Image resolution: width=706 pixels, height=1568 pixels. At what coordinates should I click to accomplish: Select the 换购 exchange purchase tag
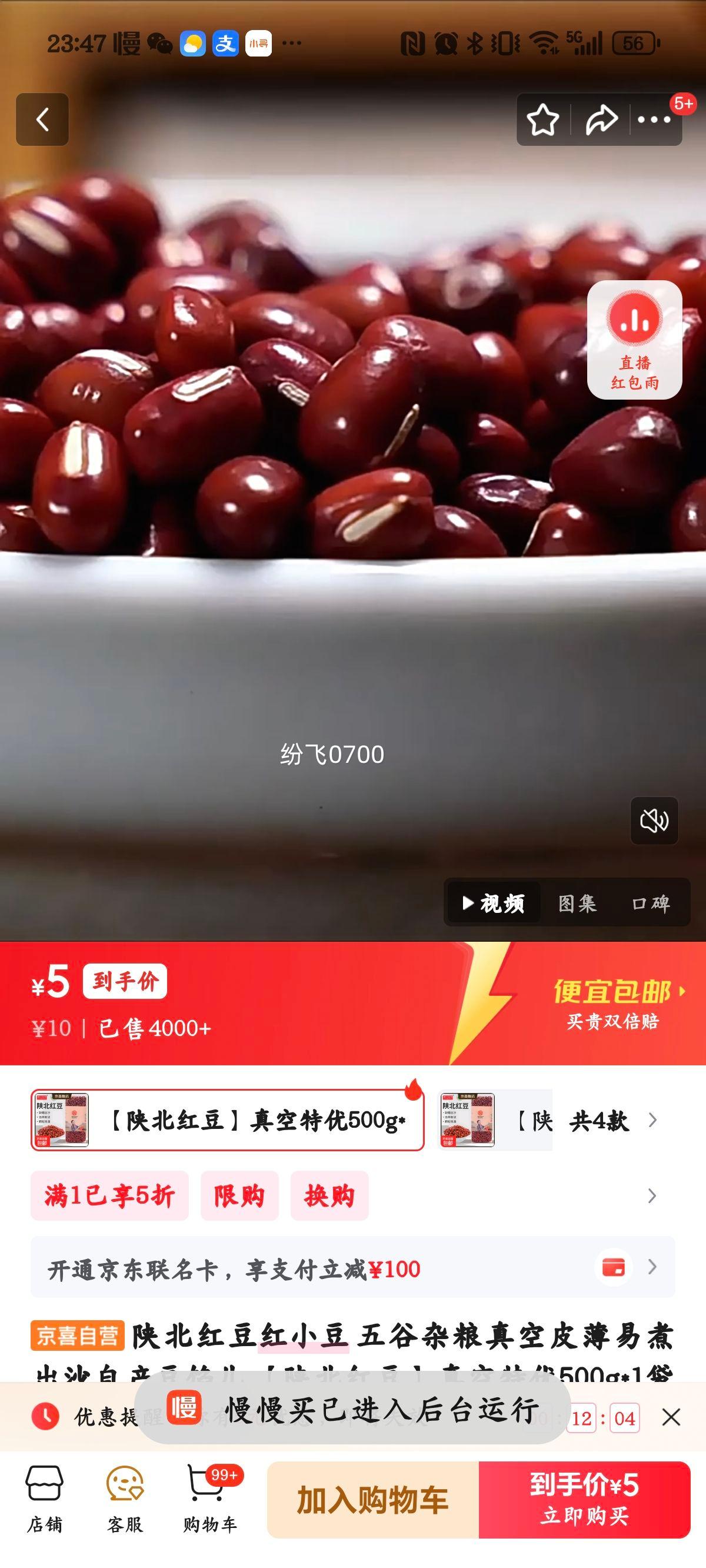point(329,1195)
